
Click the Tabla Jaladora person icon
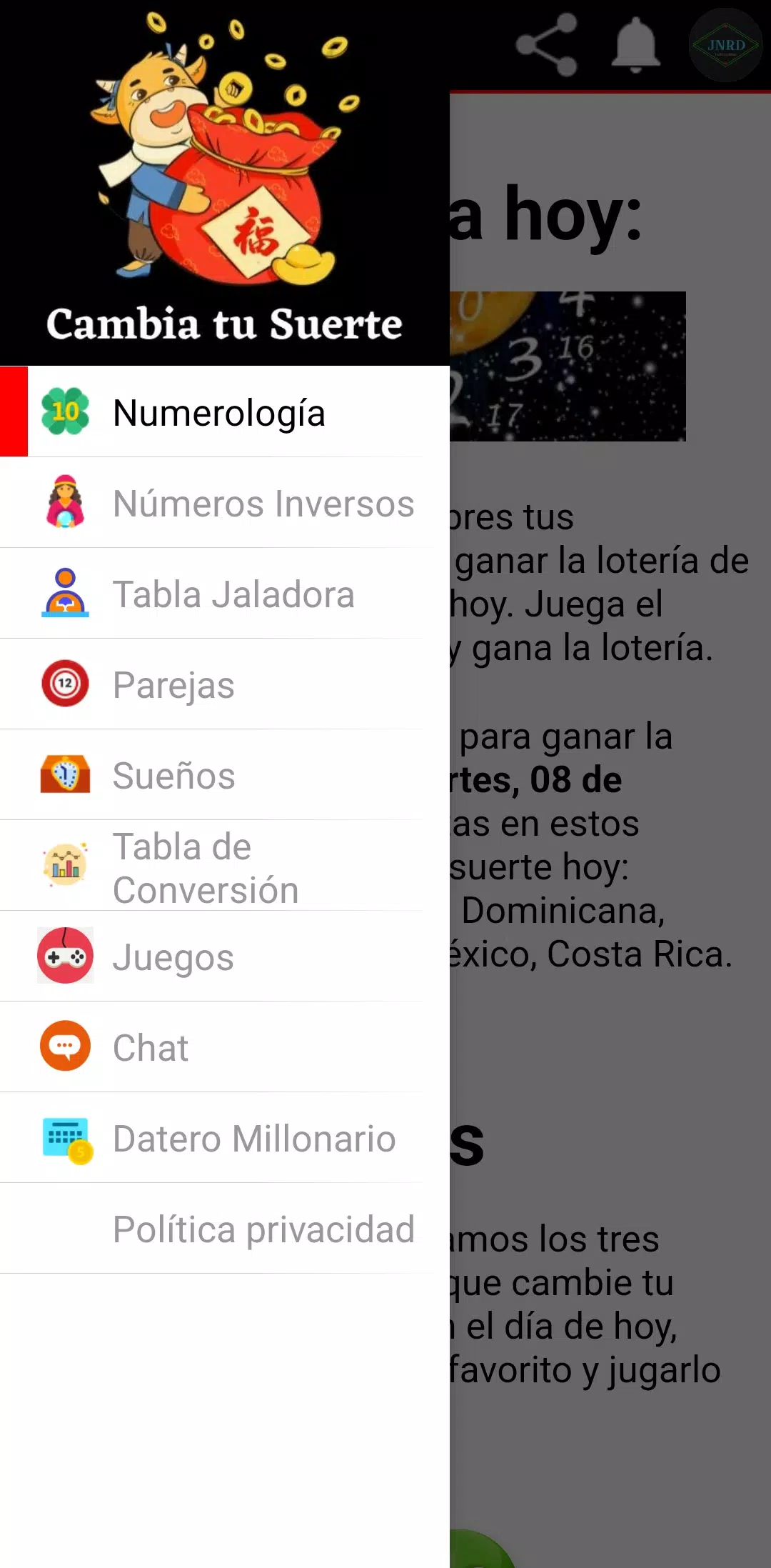(65, 594)
